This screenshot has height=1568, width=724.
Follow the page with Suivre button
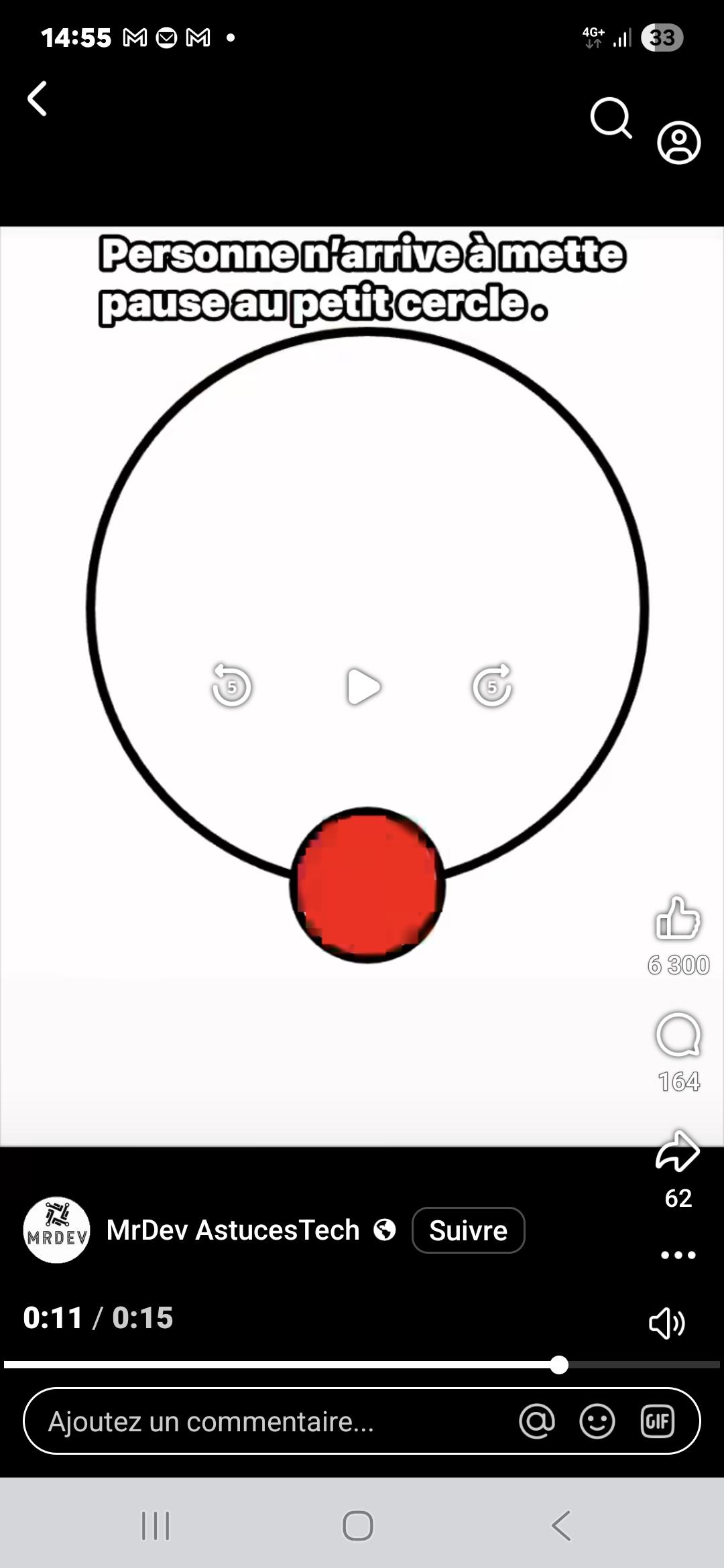pyautogui.click(x=468, y=1230)
